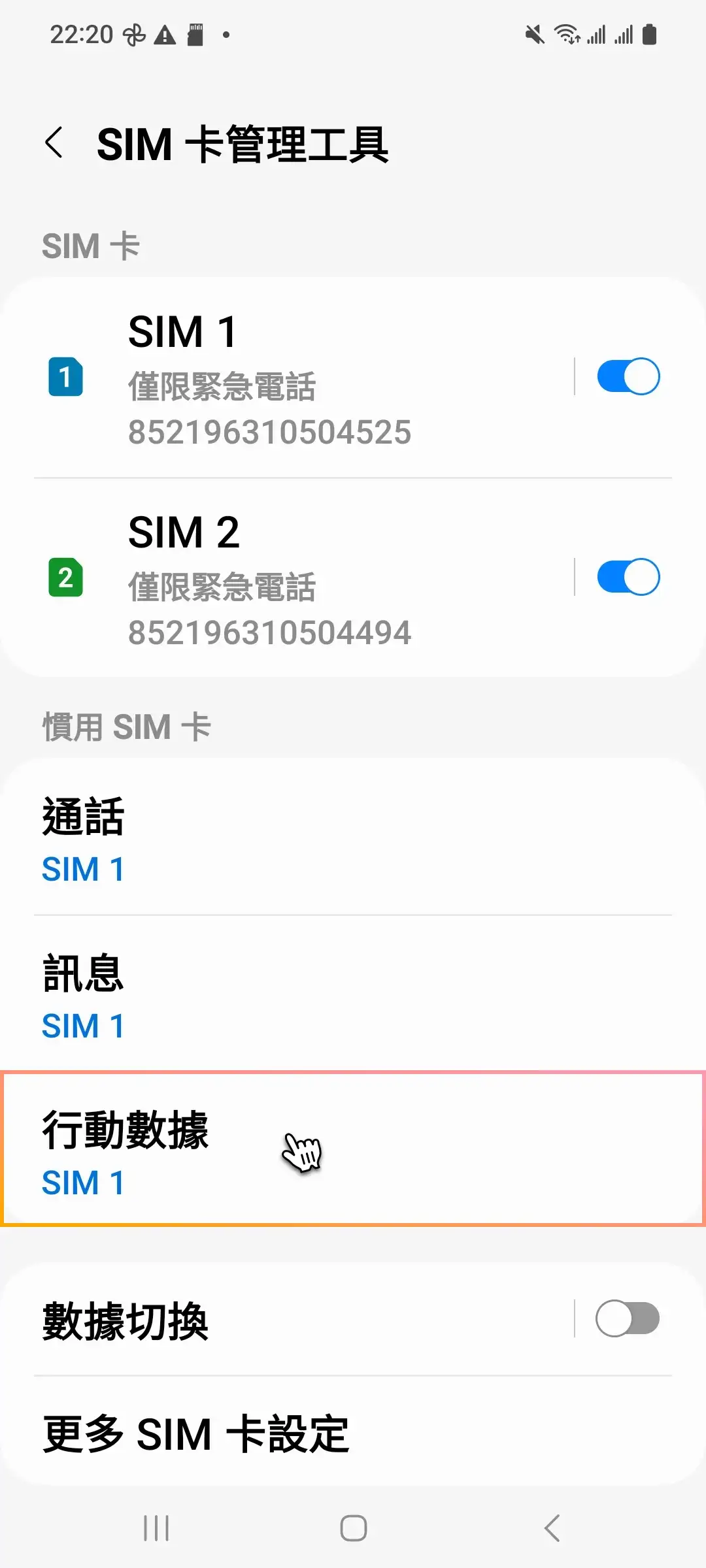
Task: Enable 數據切換 (data switching)
Action: (x=628, y=1318)
